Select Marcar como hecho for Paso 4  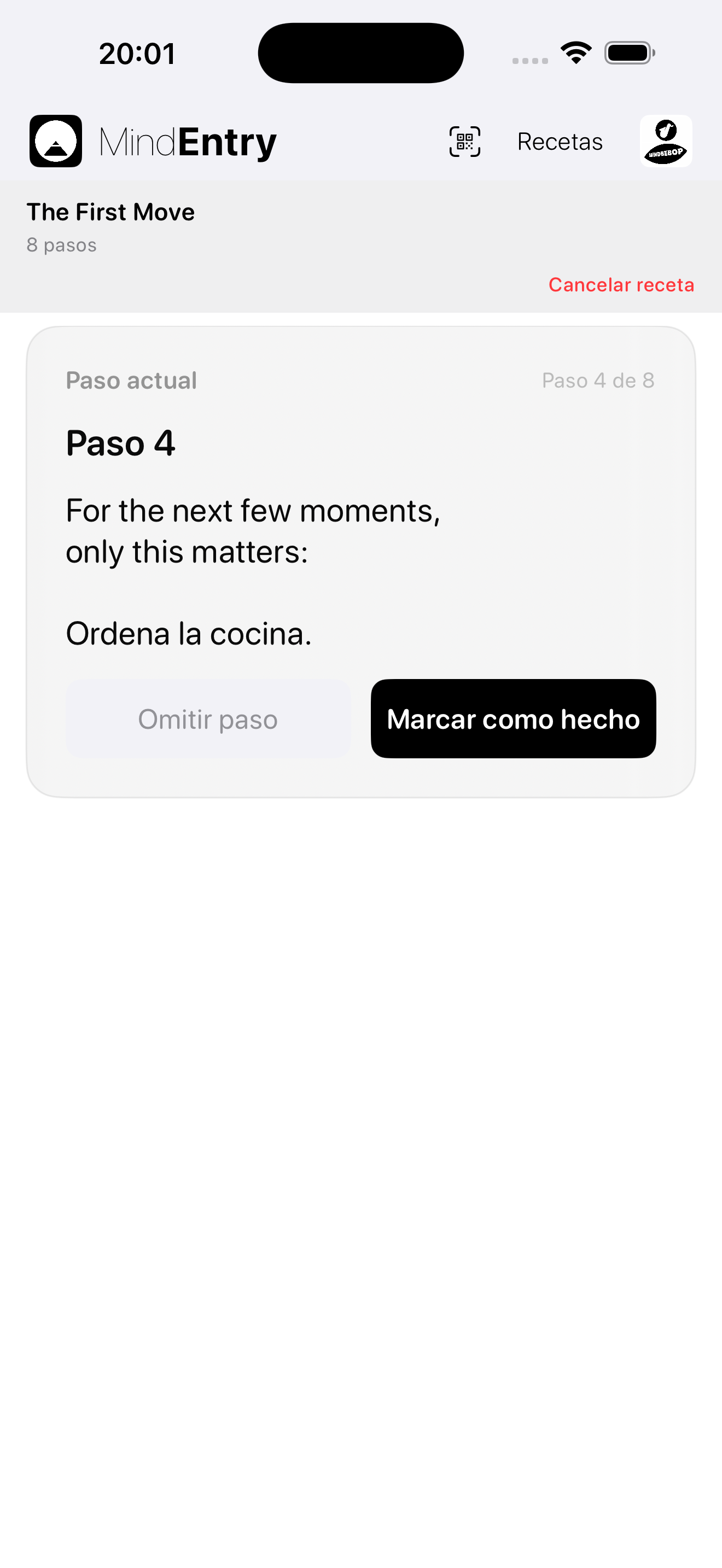pos(513,718)
